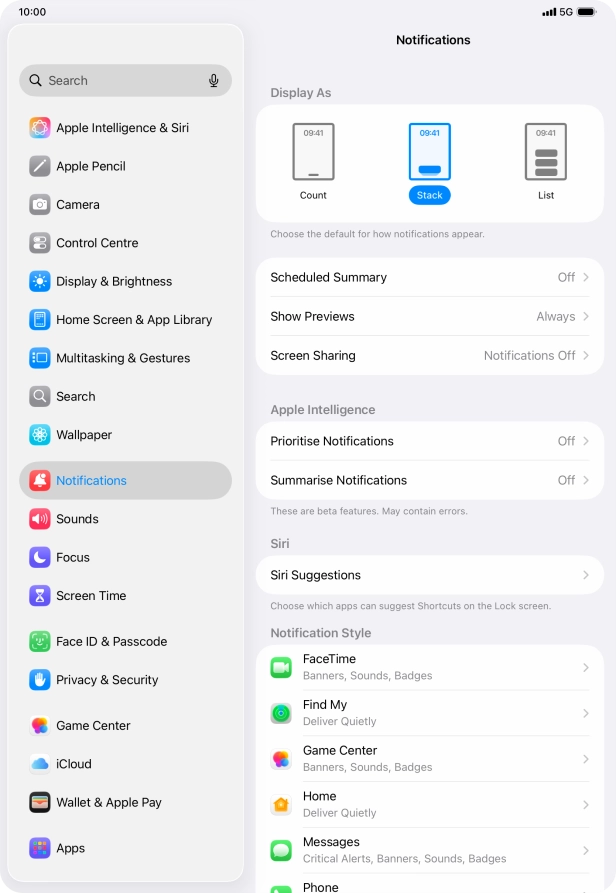Screen dimensions: 616x893
Task: Open Messages notification settings
Action: pos(429,850)
